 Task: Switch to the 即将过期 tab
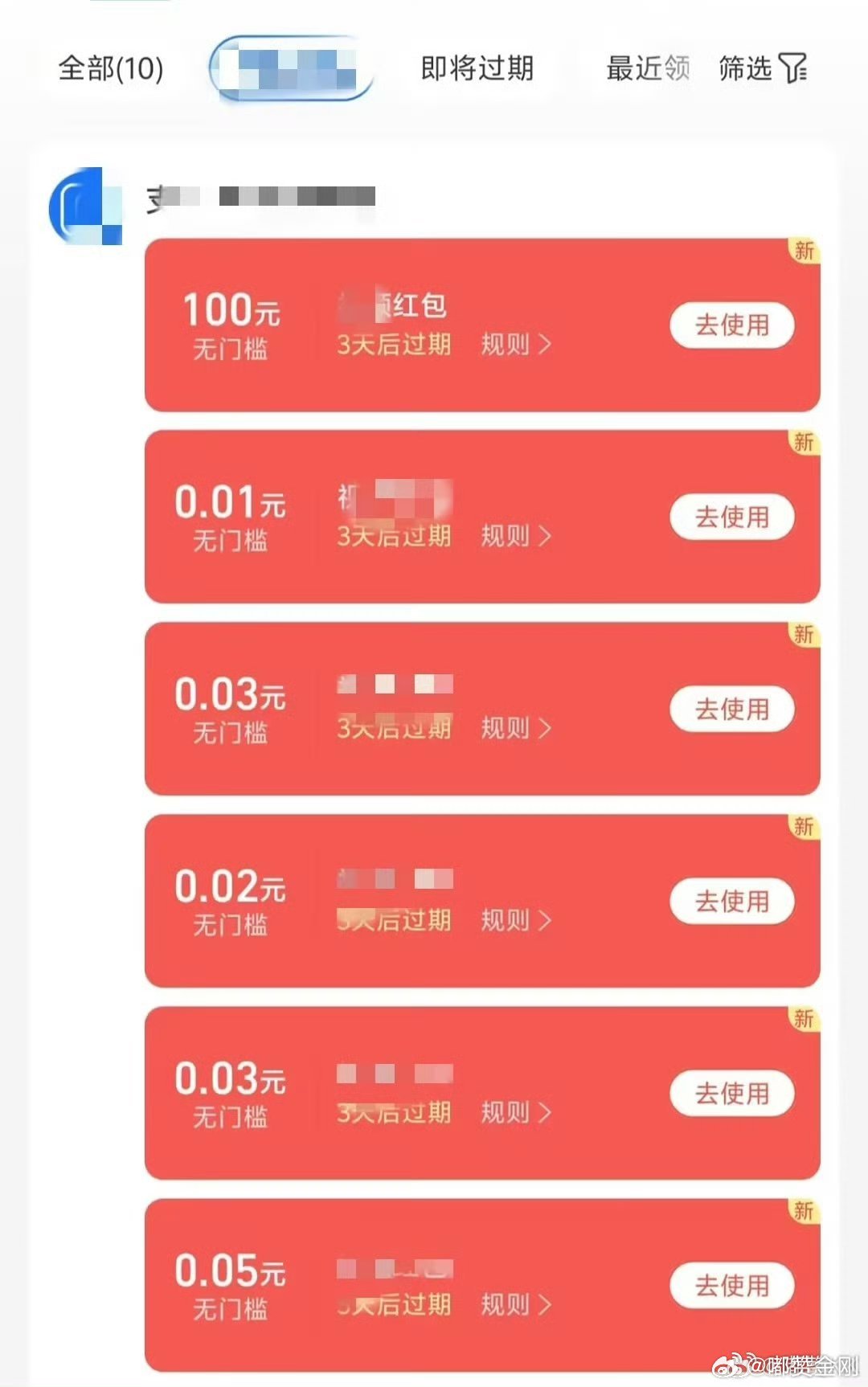[x=477, y=69]
